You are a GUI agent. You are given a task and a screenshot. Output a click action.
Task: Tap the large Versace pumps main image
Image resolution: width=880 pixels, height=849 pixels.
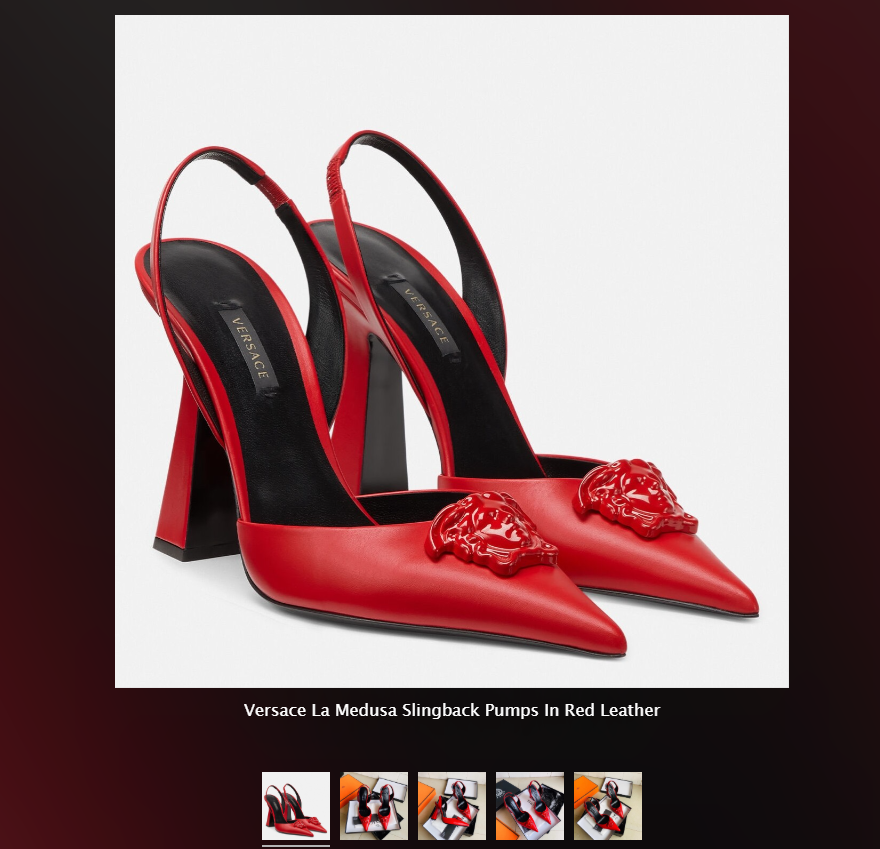click(452, 351)
